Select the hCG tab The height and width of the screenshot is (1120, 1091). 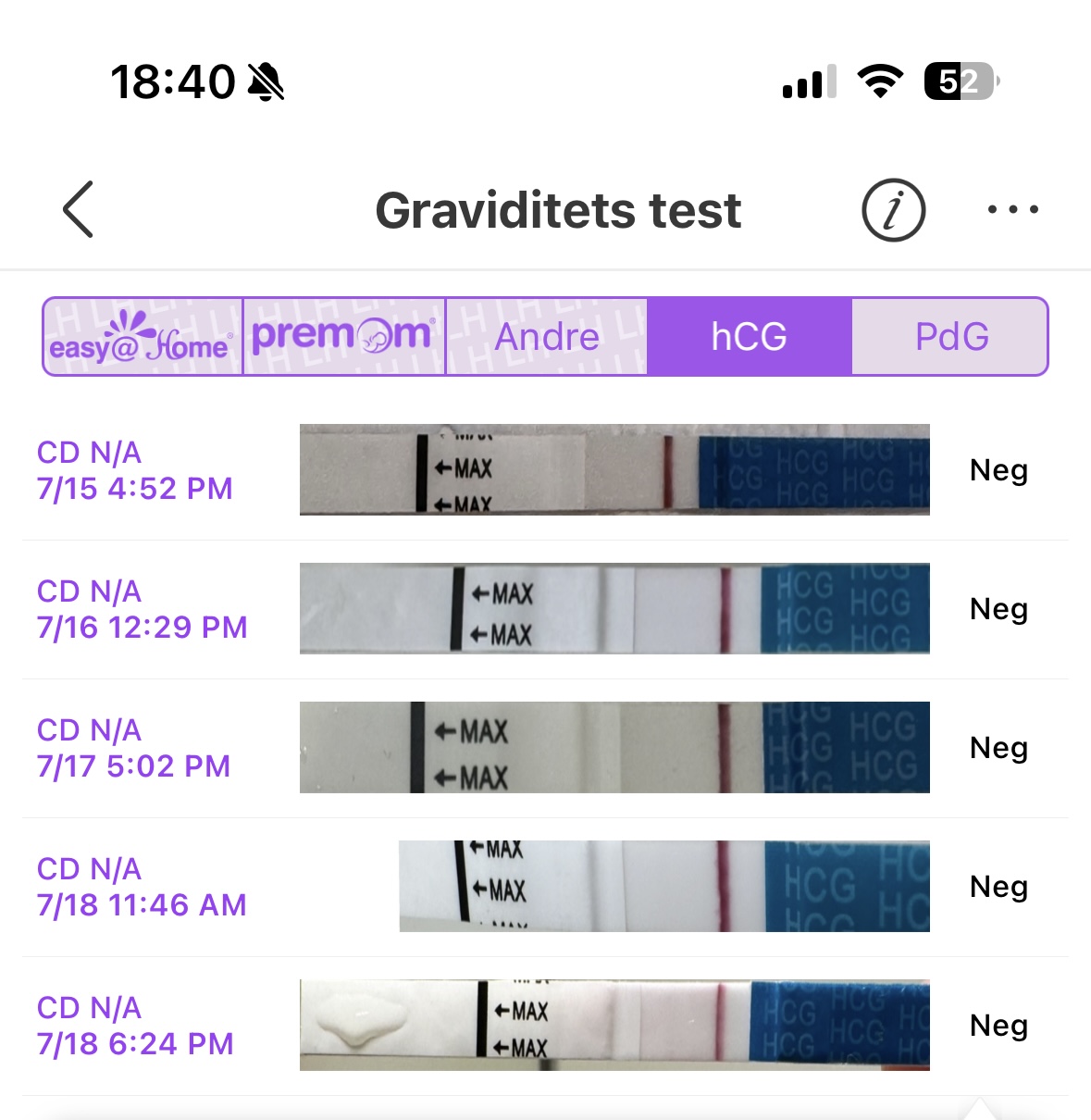tap(749, 337)
